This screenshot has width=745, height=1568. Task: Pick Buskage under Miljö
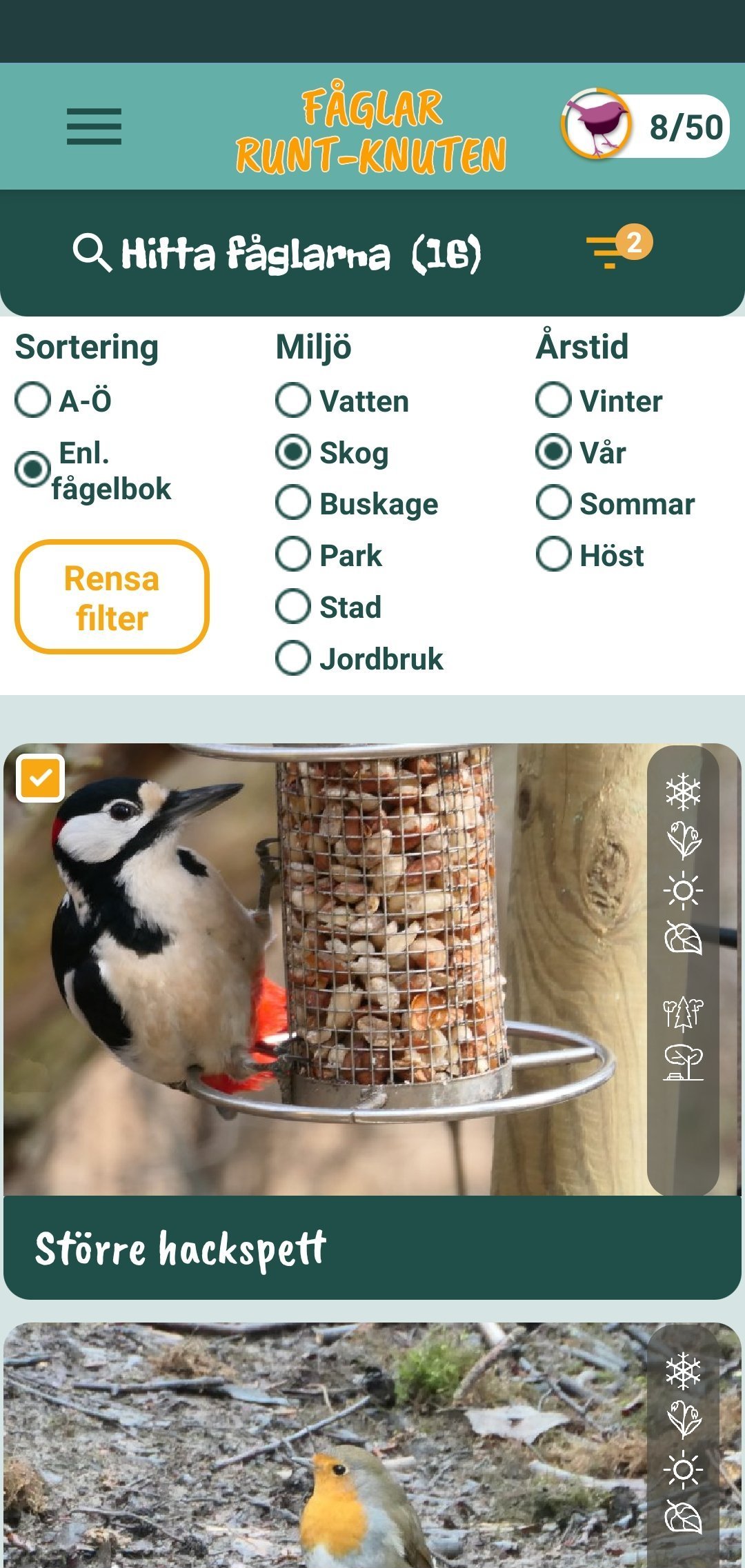coord(293,503)
